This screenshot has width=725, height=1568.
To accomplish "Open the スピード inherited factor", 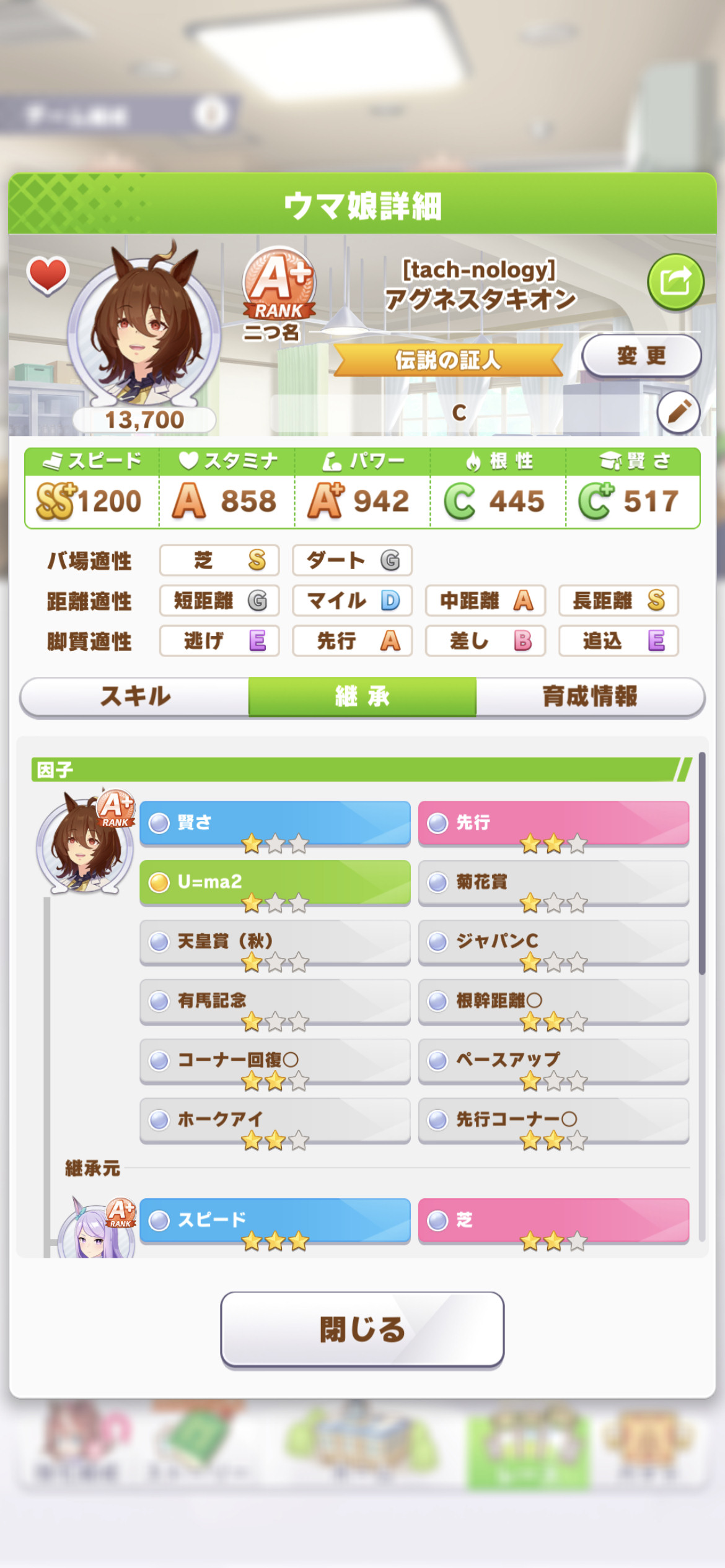I will [275, 1221].
